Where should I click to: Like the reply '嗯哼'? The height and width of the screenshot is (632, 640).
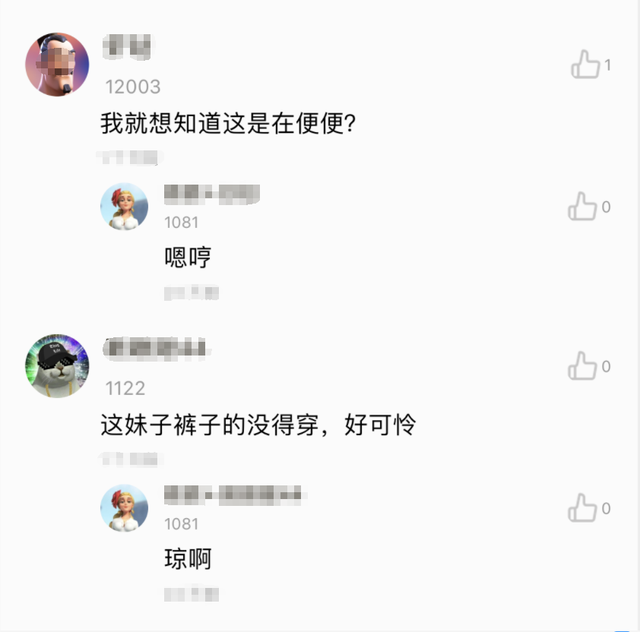pyautogui.click(x=583, y=207)
